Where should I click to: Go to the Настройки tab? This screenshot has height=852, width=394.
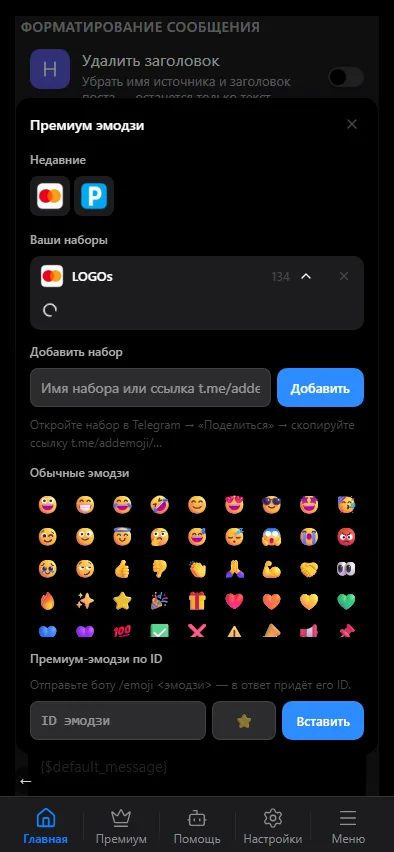pyautogui.click(x=272, y=825)
